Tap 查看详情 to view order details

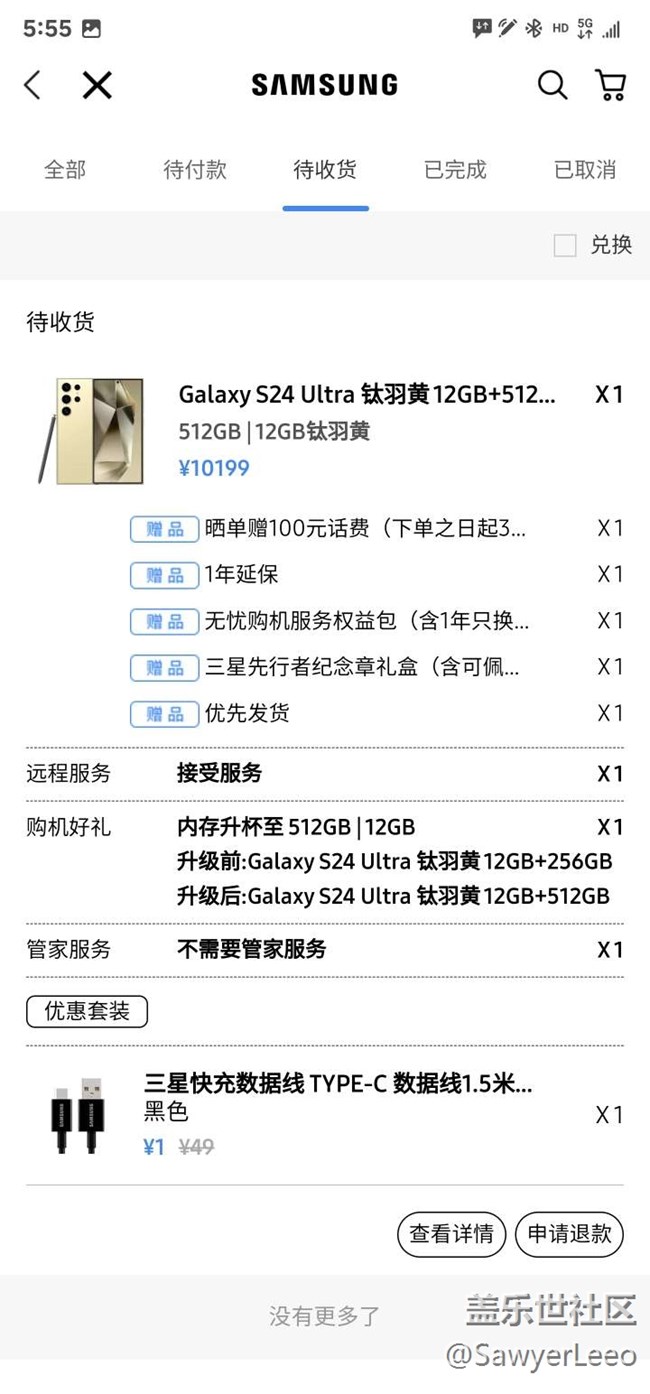(x=452, y=1234)
